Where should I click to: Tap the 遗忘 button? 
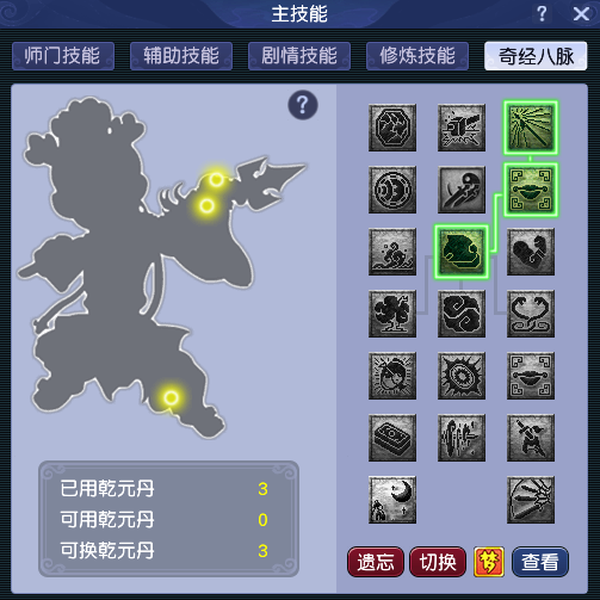coord(375,562)
